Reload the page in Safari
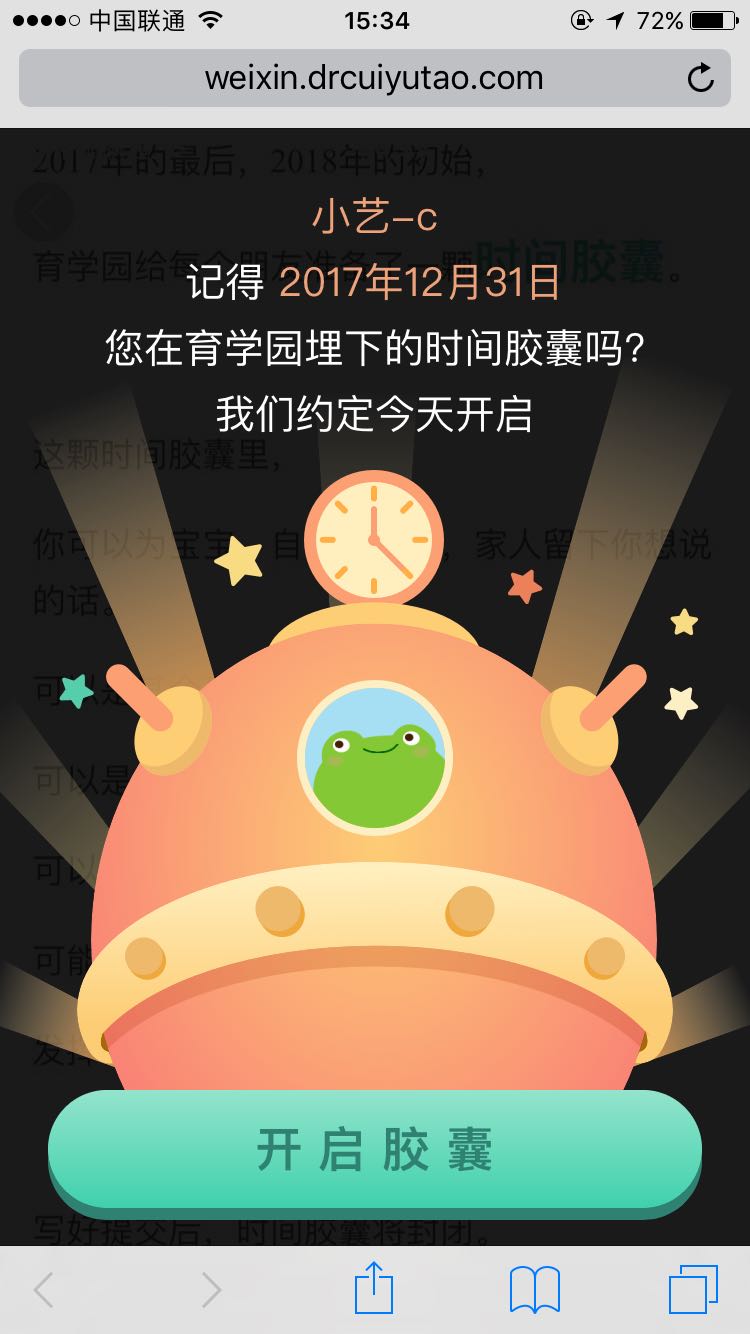This screenshot has height=1334, width=750. pyautogui.click(x=700, y=78)
